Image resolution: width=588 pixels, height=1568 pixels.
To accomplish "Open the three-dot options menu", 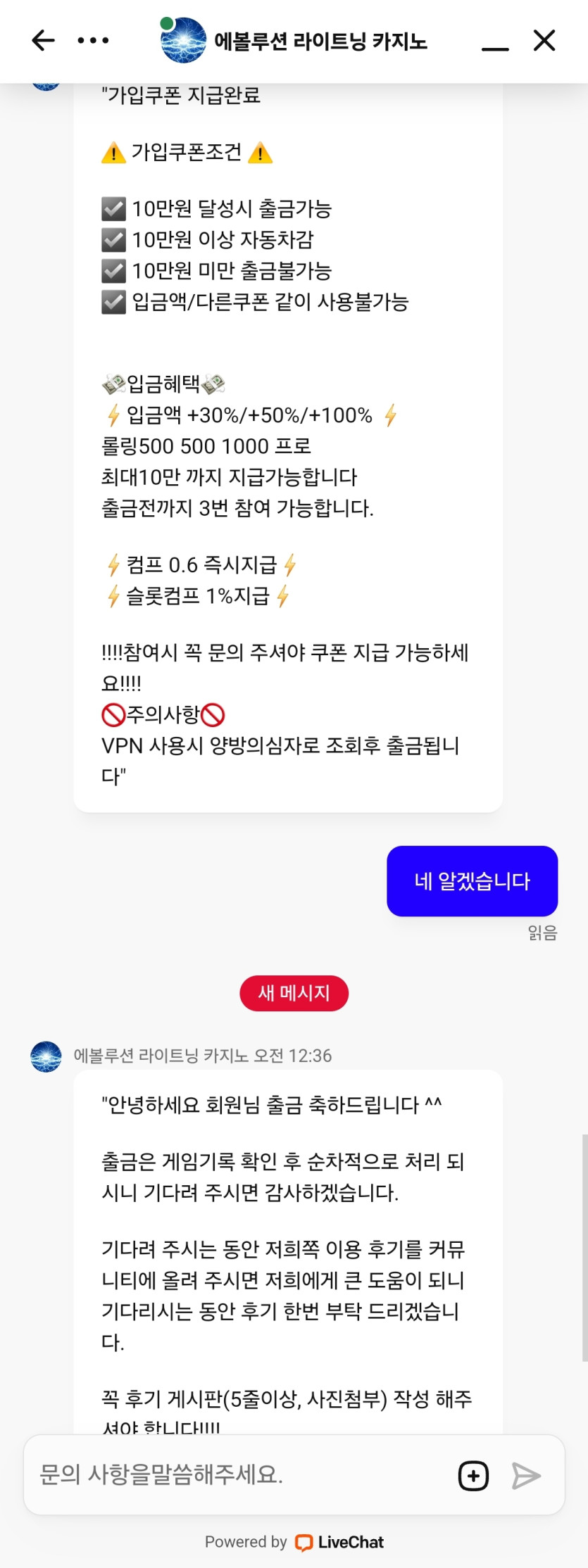I will coord(93,41).
